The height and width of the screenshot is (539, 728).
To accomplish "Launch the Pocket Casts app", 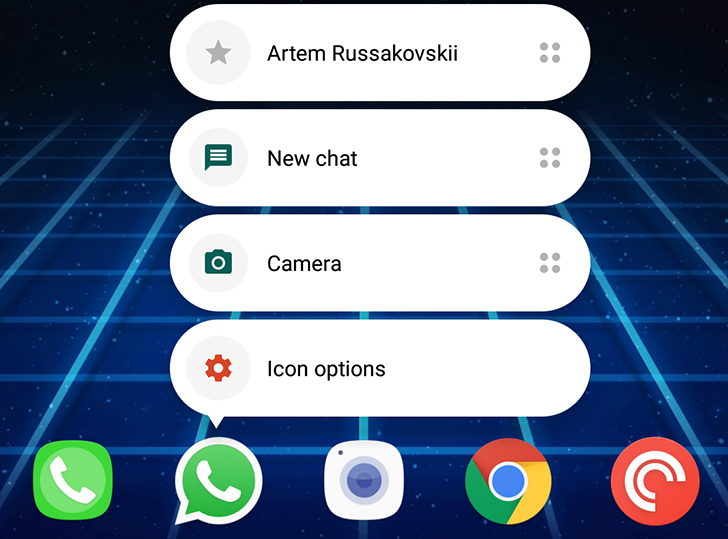I will click(653, 482).
